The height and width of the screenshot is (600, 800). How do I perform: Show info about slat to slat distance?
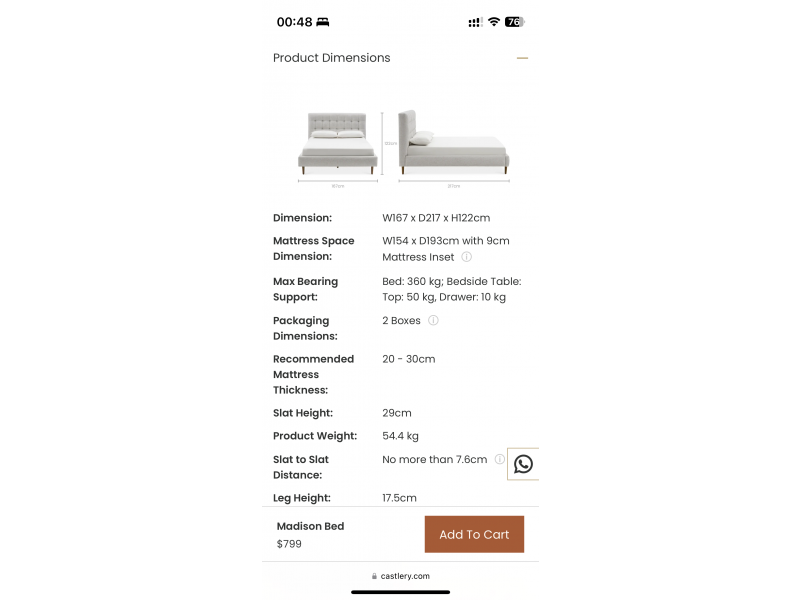click(x=500, y=460)
